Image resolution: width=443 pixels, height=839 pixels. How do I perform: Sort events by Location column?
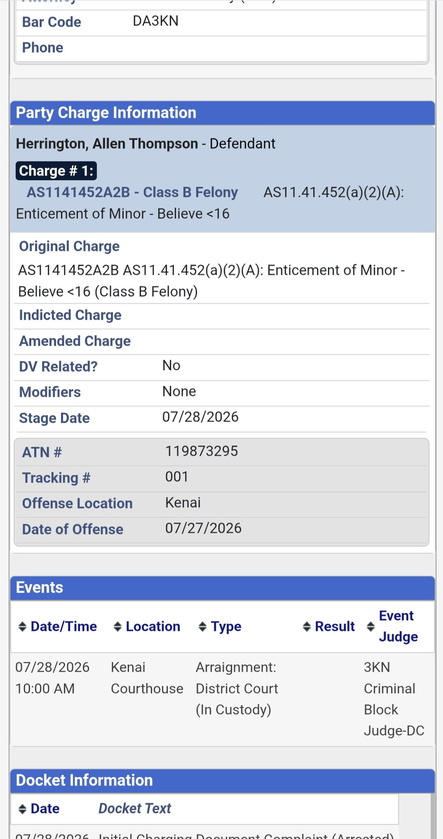coord(147,627)
